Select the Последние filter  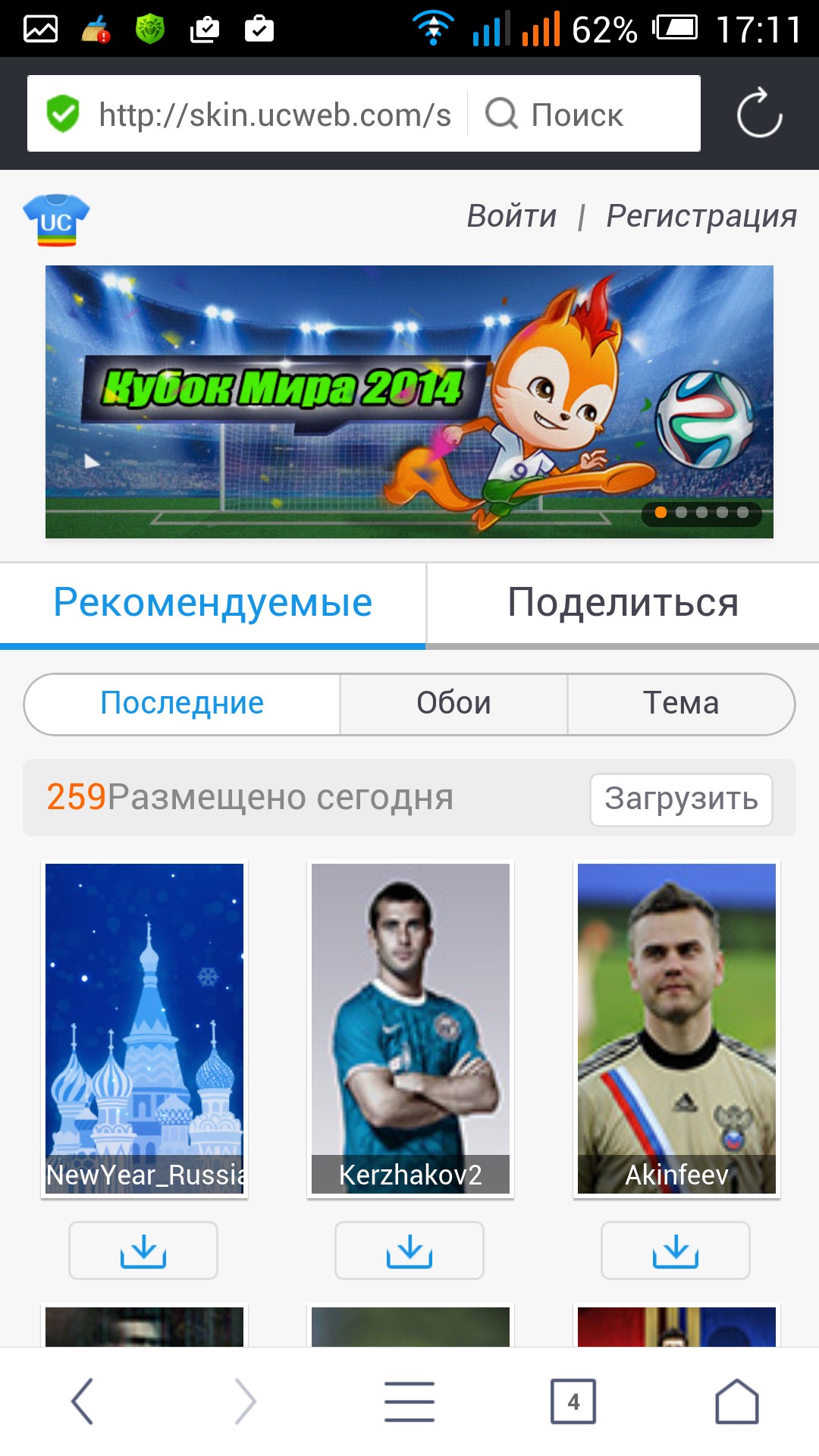point(182,704)
